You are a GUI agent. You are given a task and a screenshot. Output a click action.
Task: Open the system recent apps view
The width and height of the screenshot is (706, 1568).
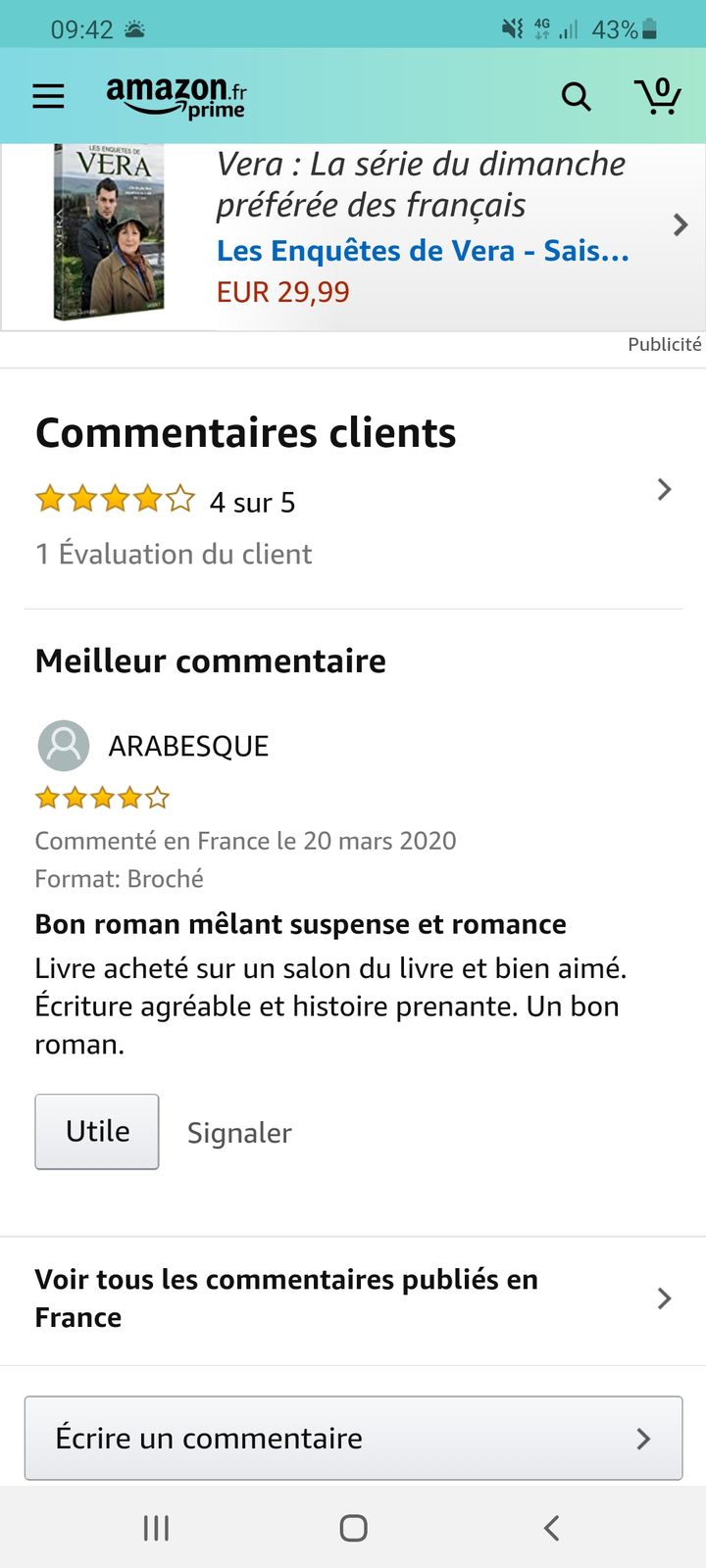(x=156, y=1527)
